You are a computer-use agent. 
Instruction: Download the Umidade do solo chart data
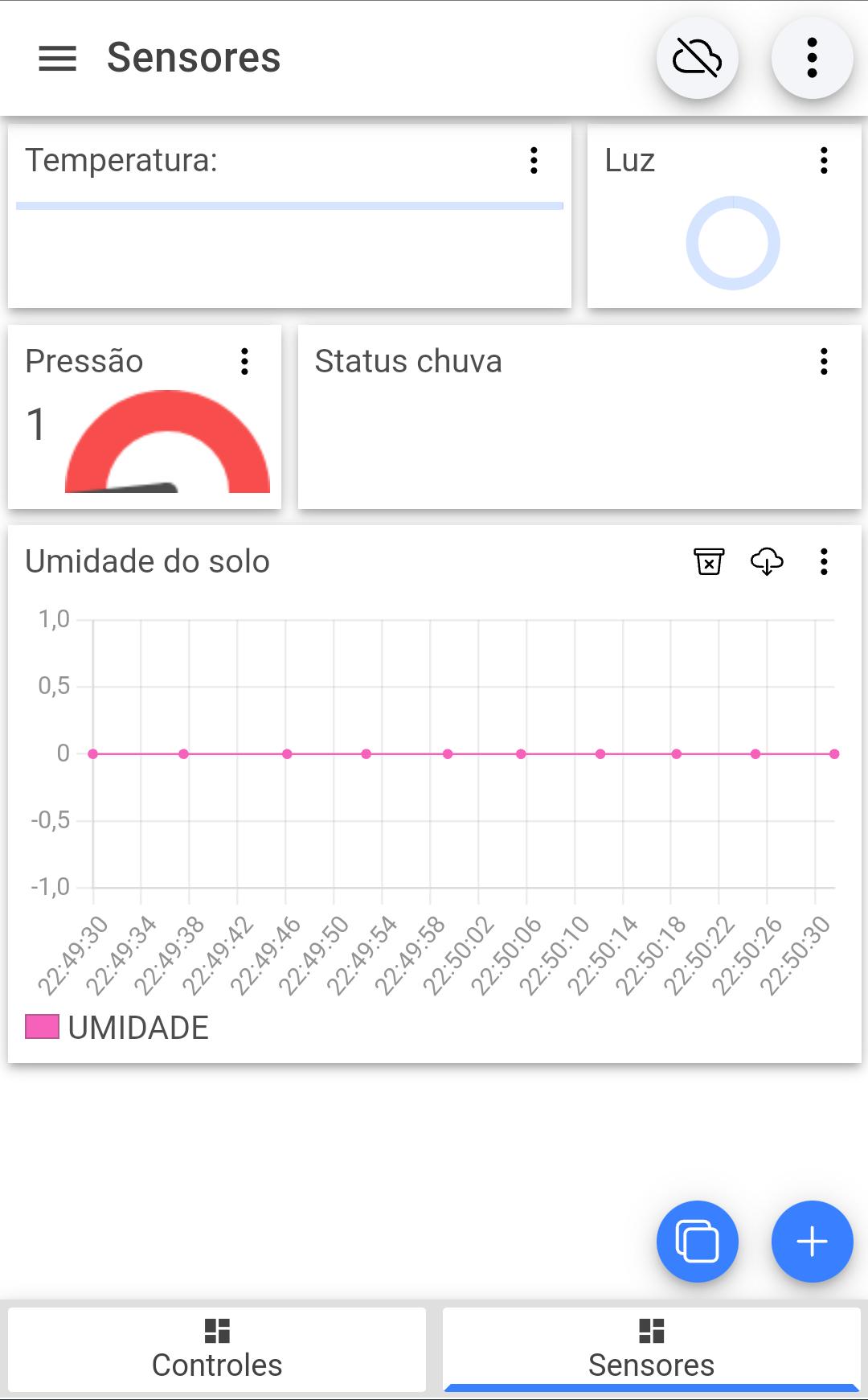tap(767, 561)
